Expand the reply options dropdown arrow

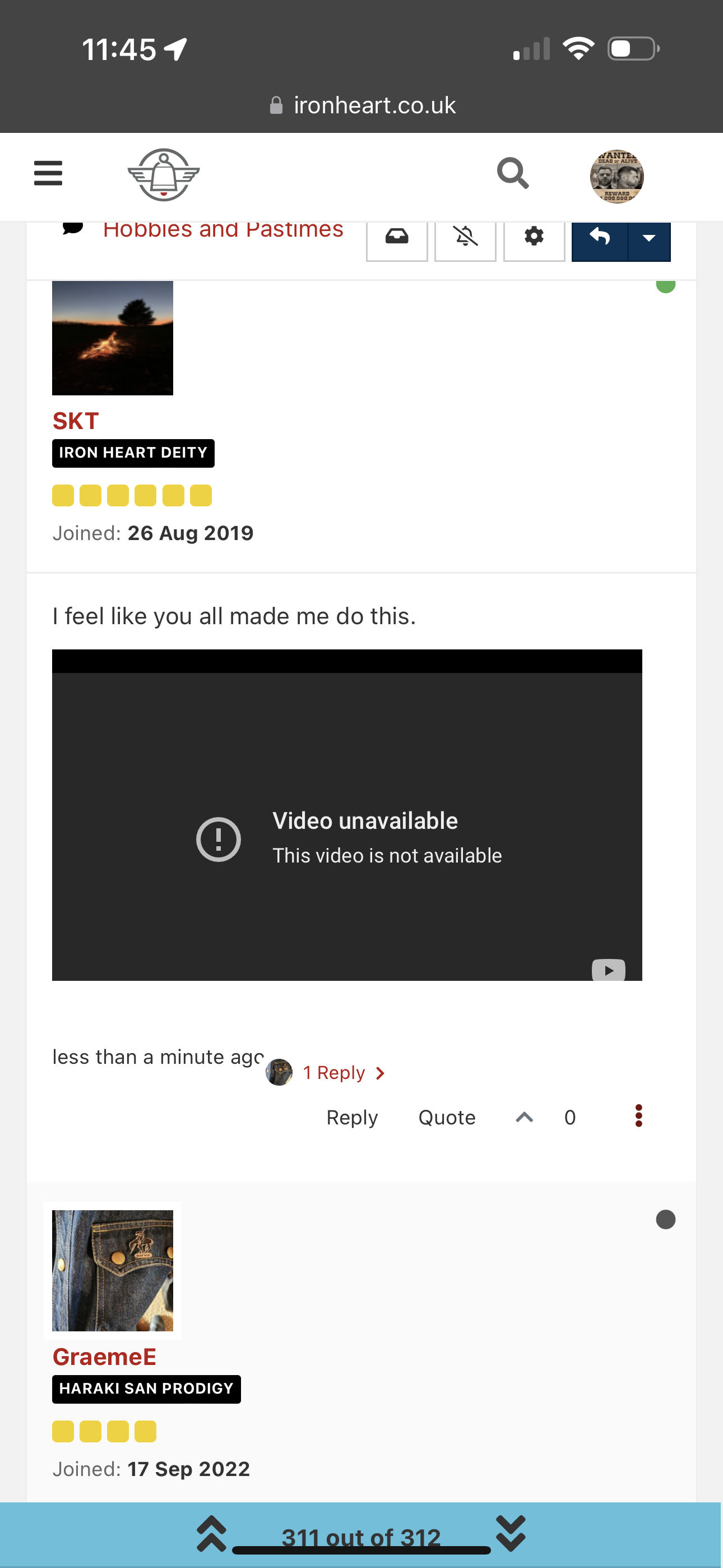tap(649, 238)
